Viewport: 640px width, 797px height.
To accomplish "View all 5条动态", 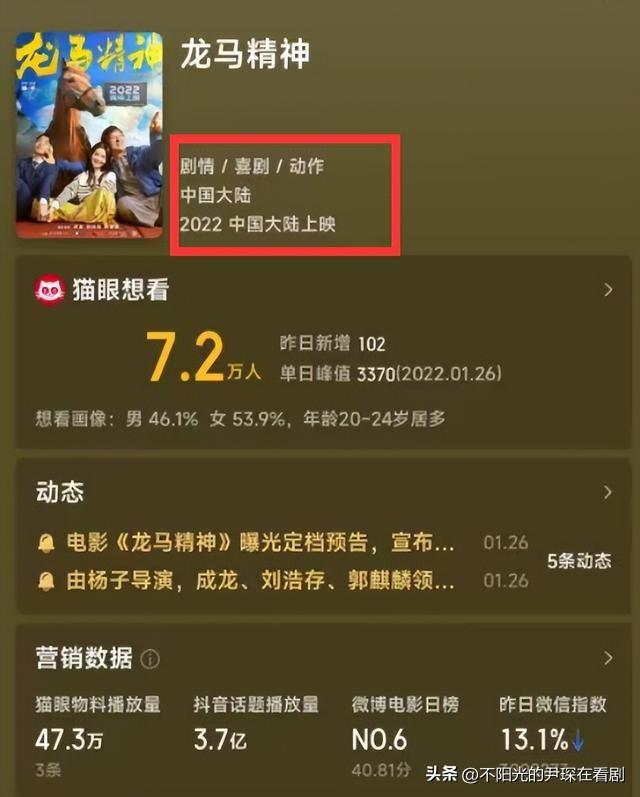I will [x=580, y=561].
